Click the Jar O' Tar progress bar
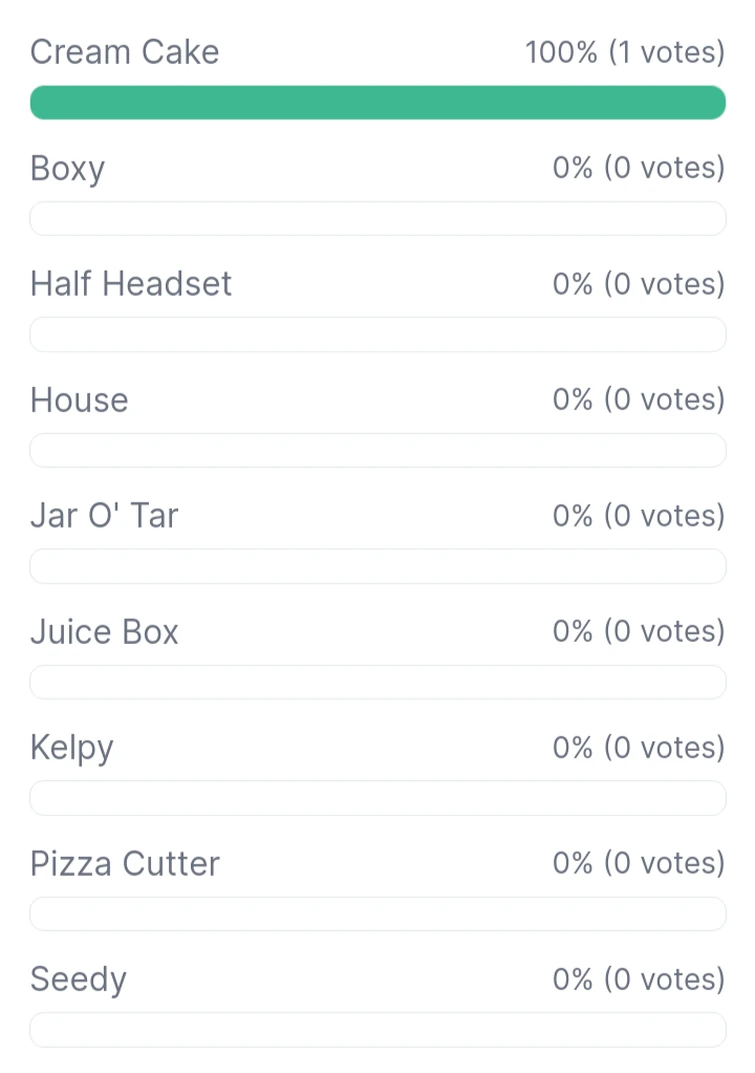 click(x=377, y=566)
